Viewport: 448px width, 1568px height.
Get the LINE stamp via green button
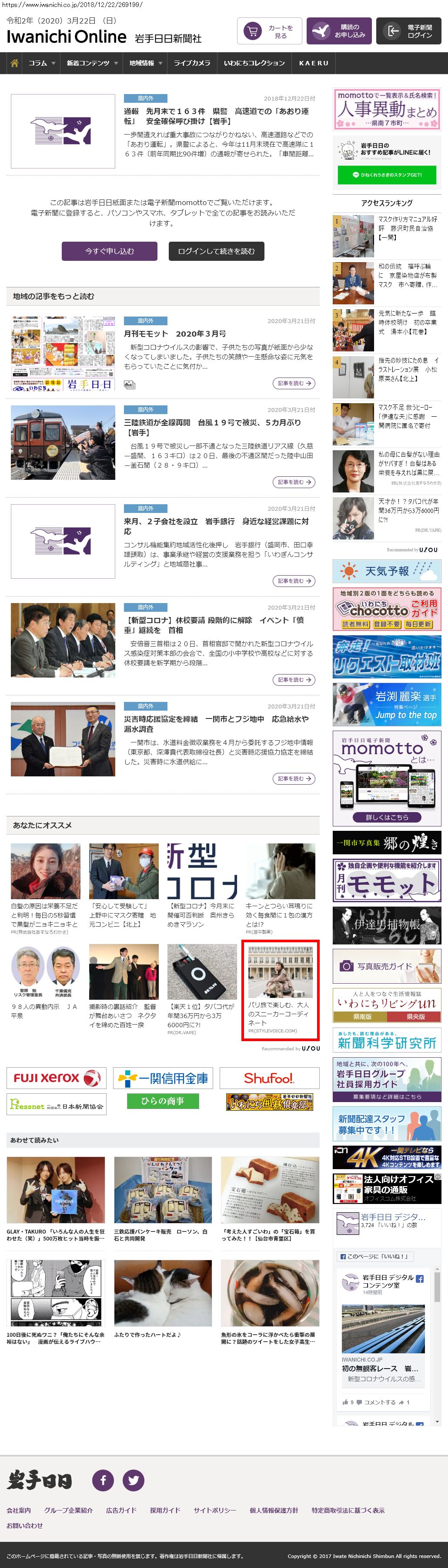(x=387, y=175)
